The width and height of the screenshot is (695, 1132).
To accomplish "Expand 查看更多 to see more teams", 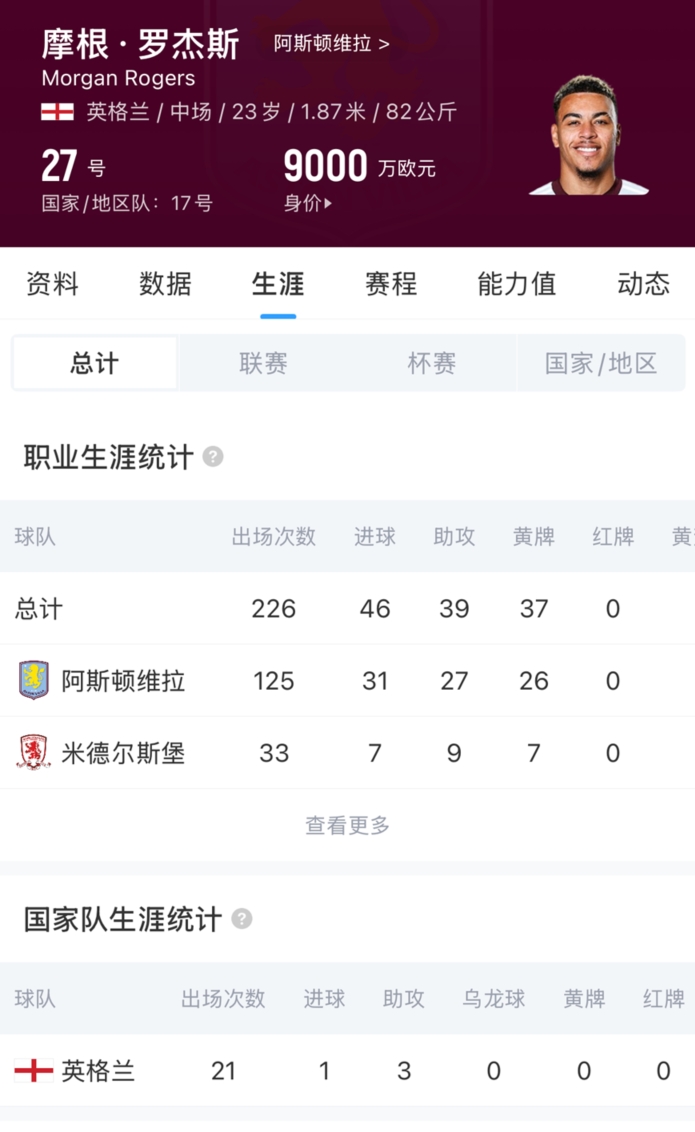I will coord(347,825).
